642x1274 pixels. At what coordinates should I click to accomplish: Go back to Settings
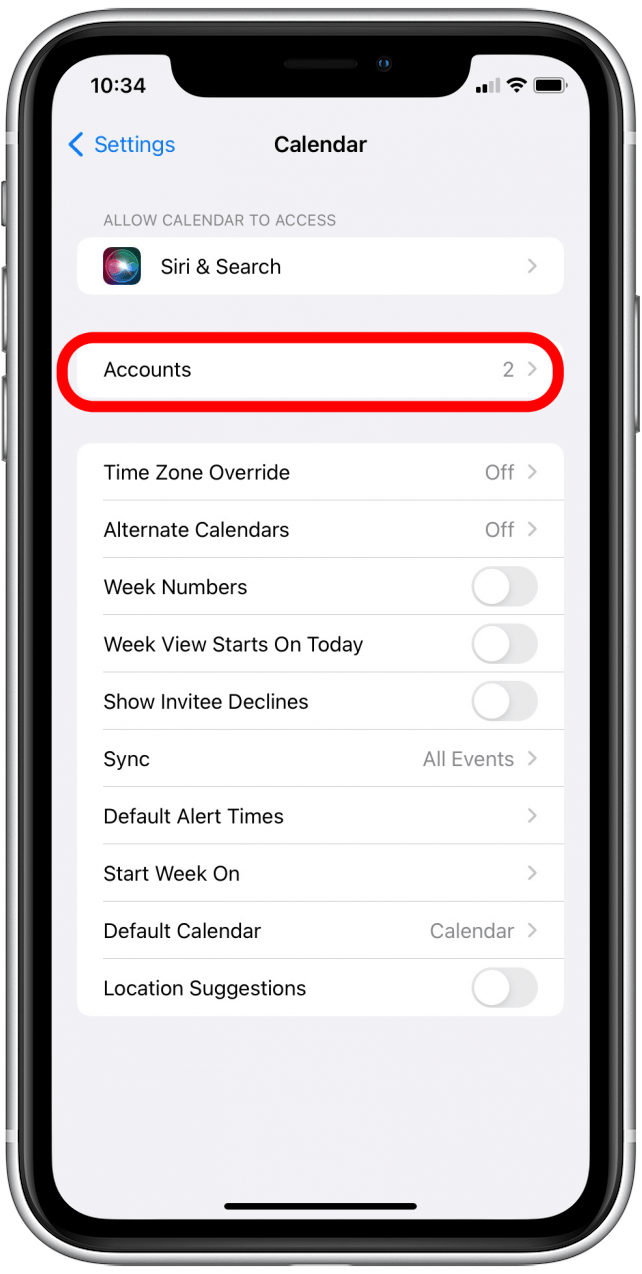(121, 145)
